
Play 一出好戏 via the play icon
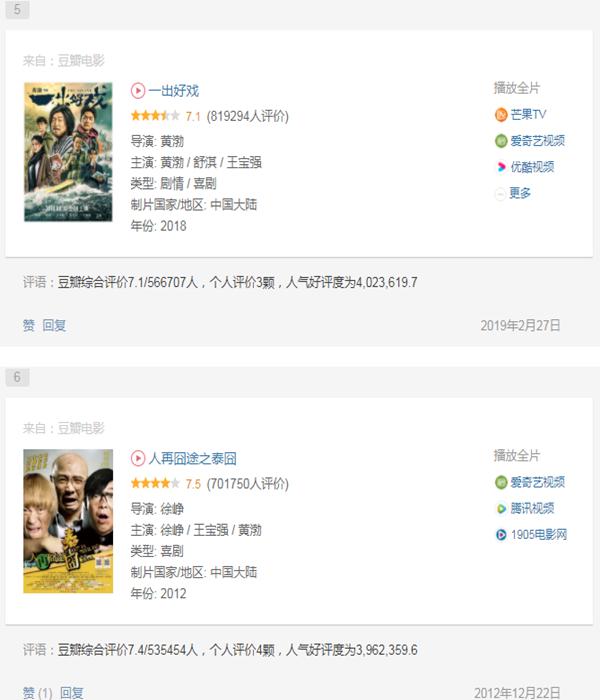click(138, 91)
